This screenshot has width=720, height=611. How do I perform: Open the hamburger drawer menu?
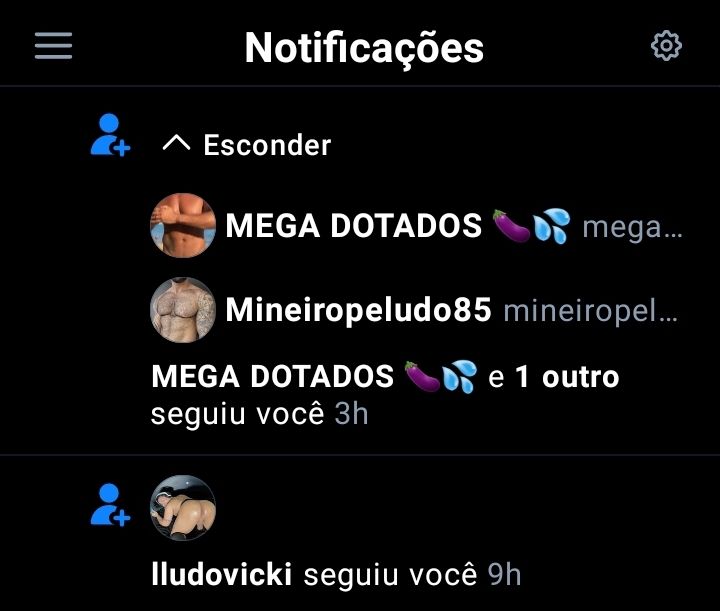pyautogui.click(x=53, y=45)
